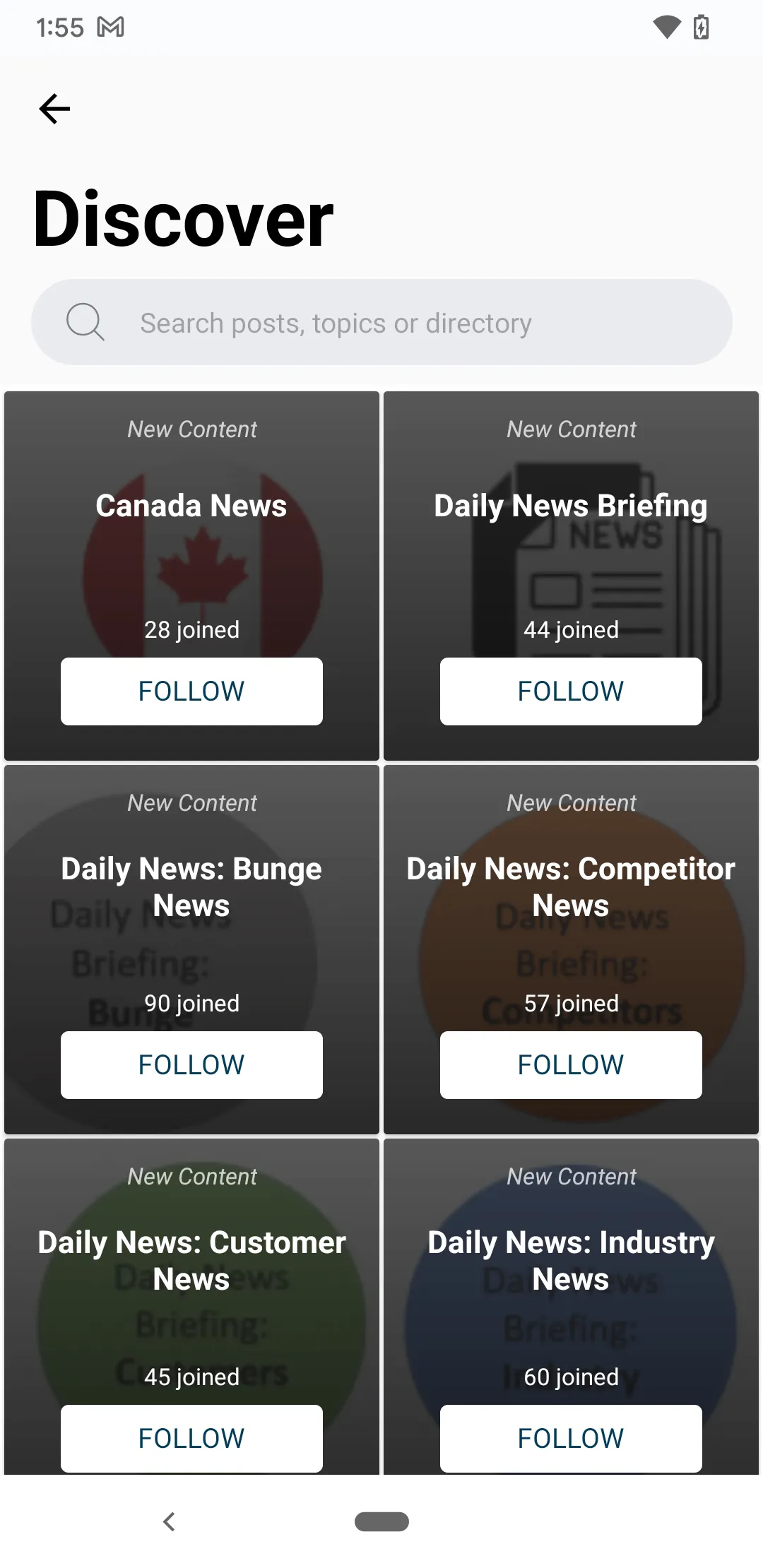
Task: Tap the search posts, topics or directory field
Action: pyautogui.click(x=381, y=322)
